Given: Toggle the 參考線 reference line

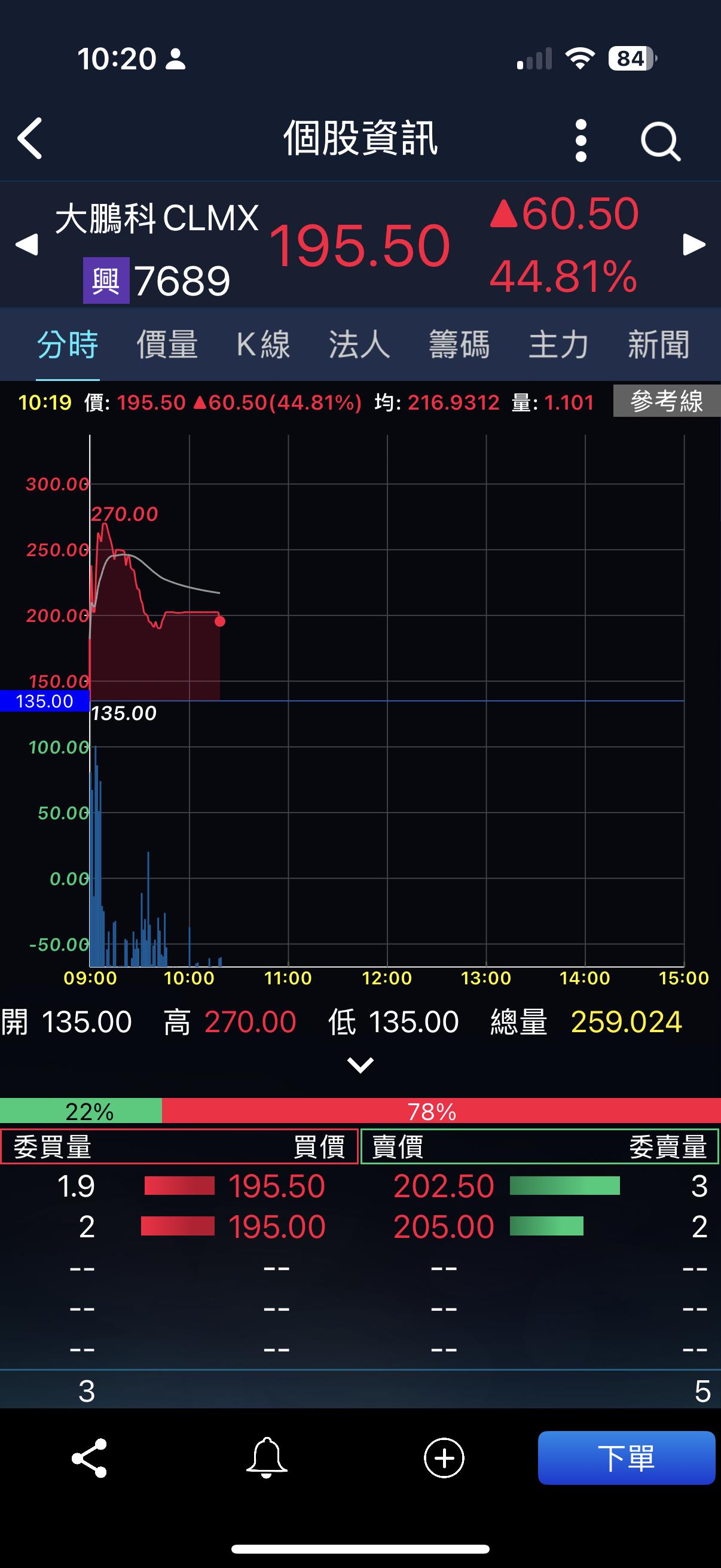Looking at the screenshot, I should pyautogui.click(x=665, y=402).
